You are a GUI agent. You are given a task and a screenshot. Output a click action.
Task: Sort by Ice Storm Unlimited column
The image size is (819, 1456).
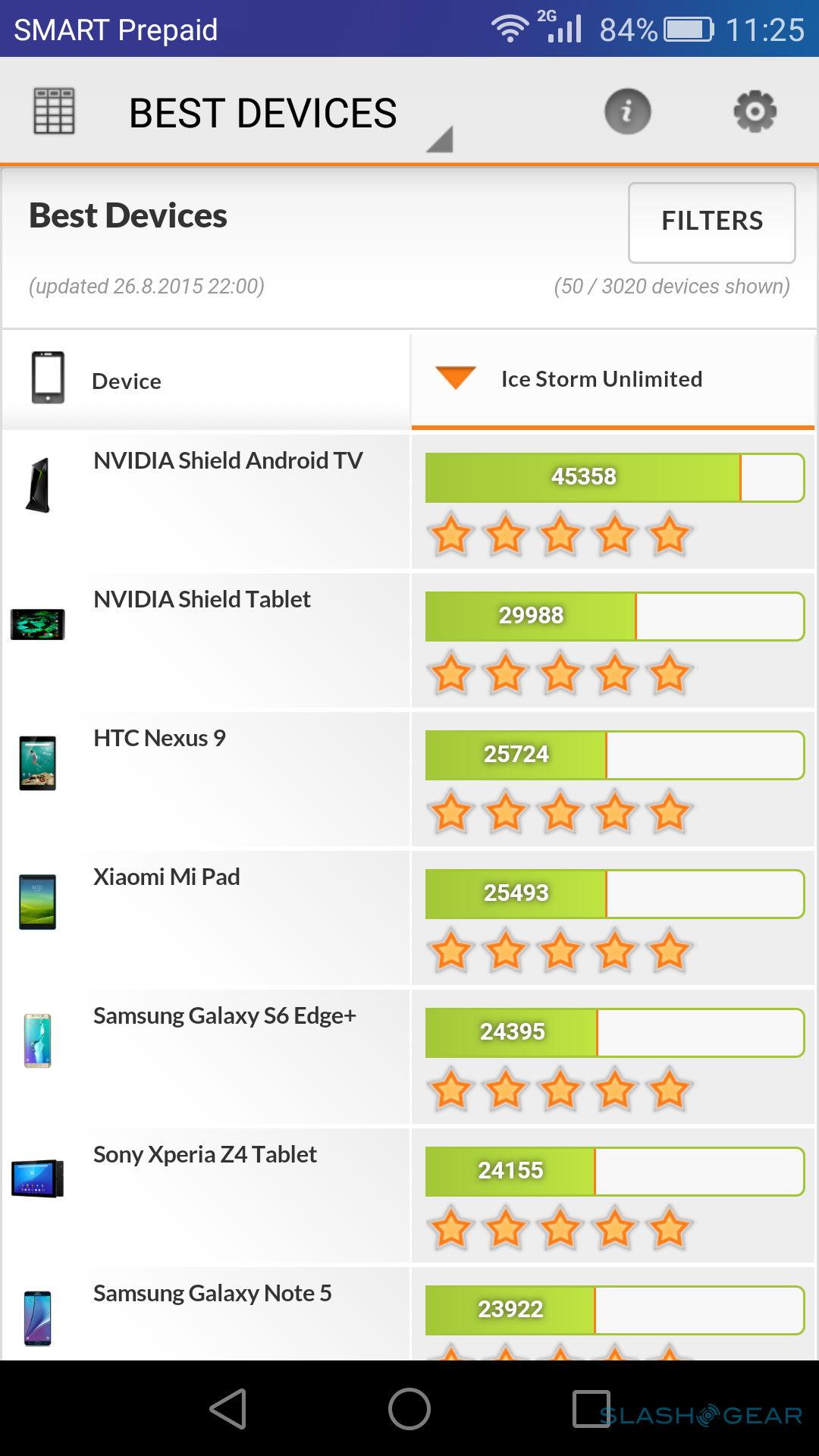click(601, 379)
